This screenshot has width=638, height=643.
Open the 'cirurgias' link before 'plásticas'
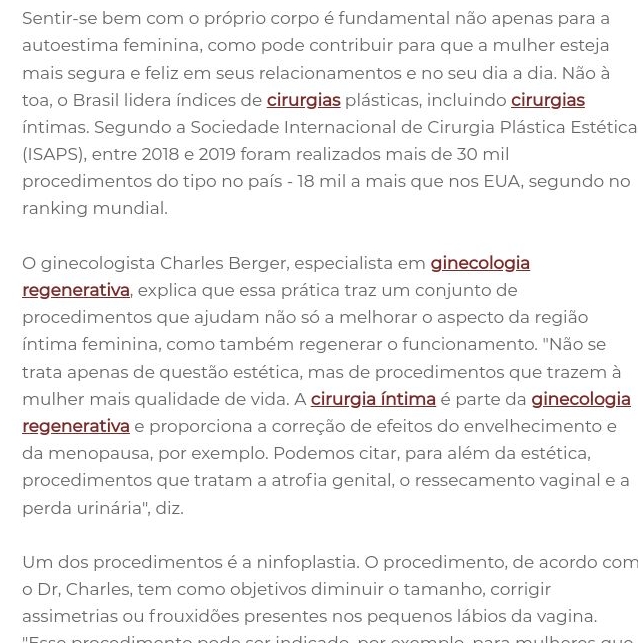click(x=303, y=100)
